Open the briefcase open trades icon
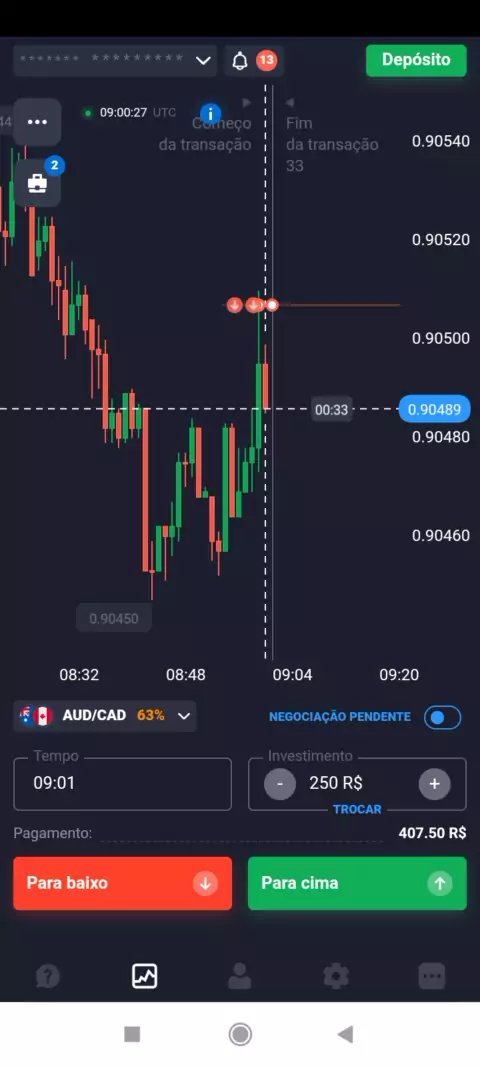Screen dimensions: 480x1066 coord(37,183)
